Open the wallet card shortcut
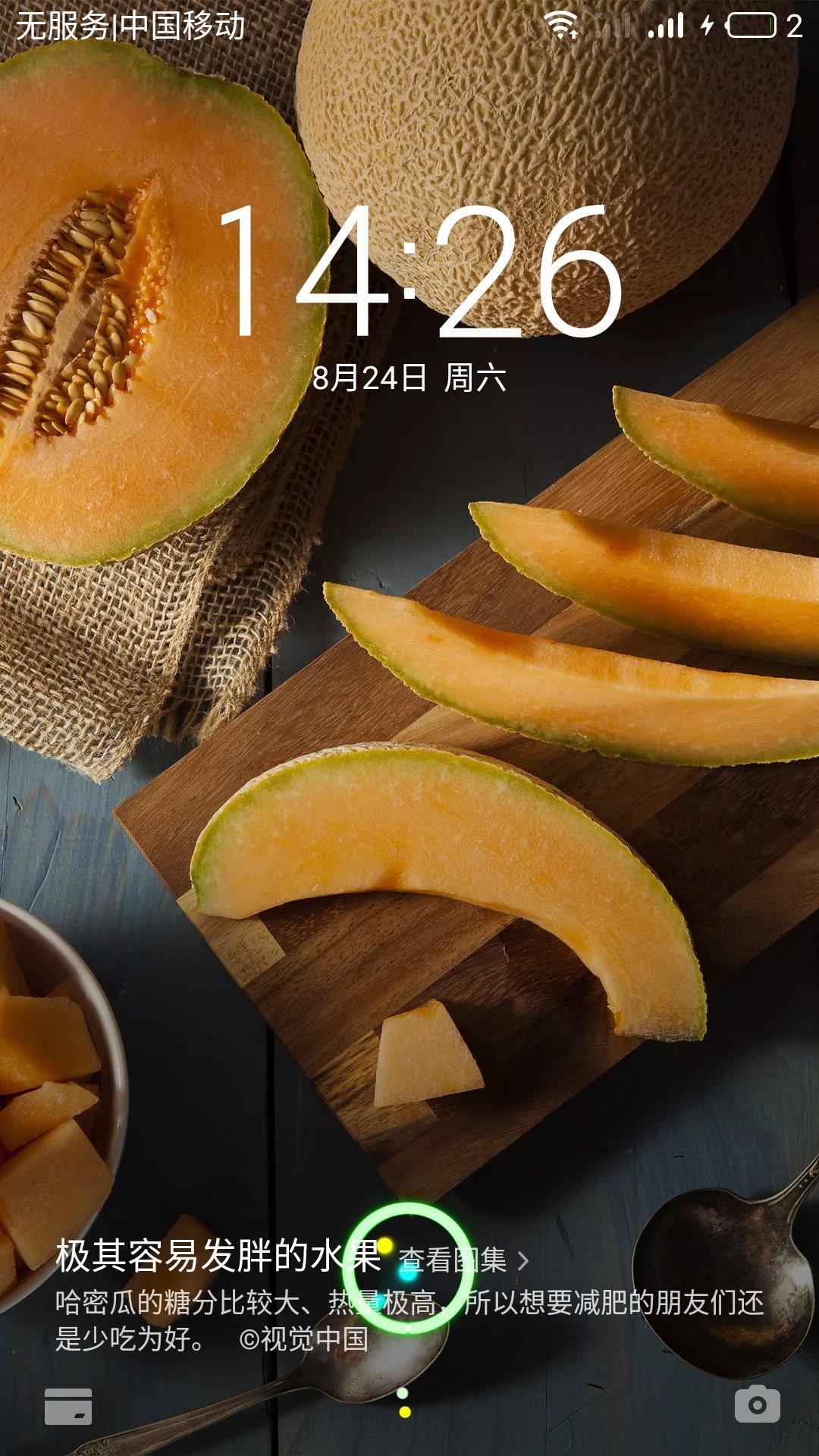 click(x=68, y=1406)
